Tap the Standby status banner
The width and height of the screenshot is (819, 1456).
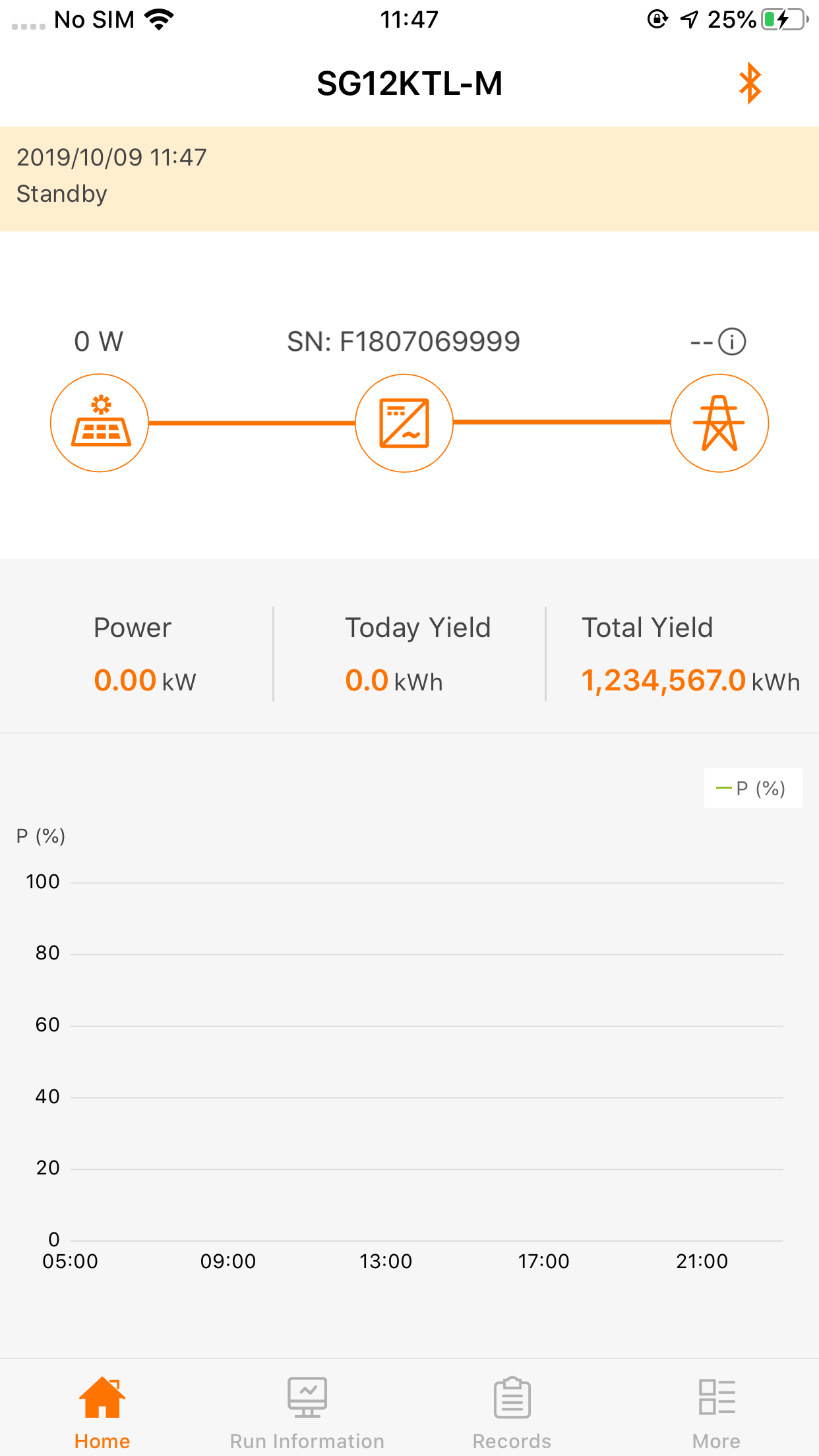point(62,193)
